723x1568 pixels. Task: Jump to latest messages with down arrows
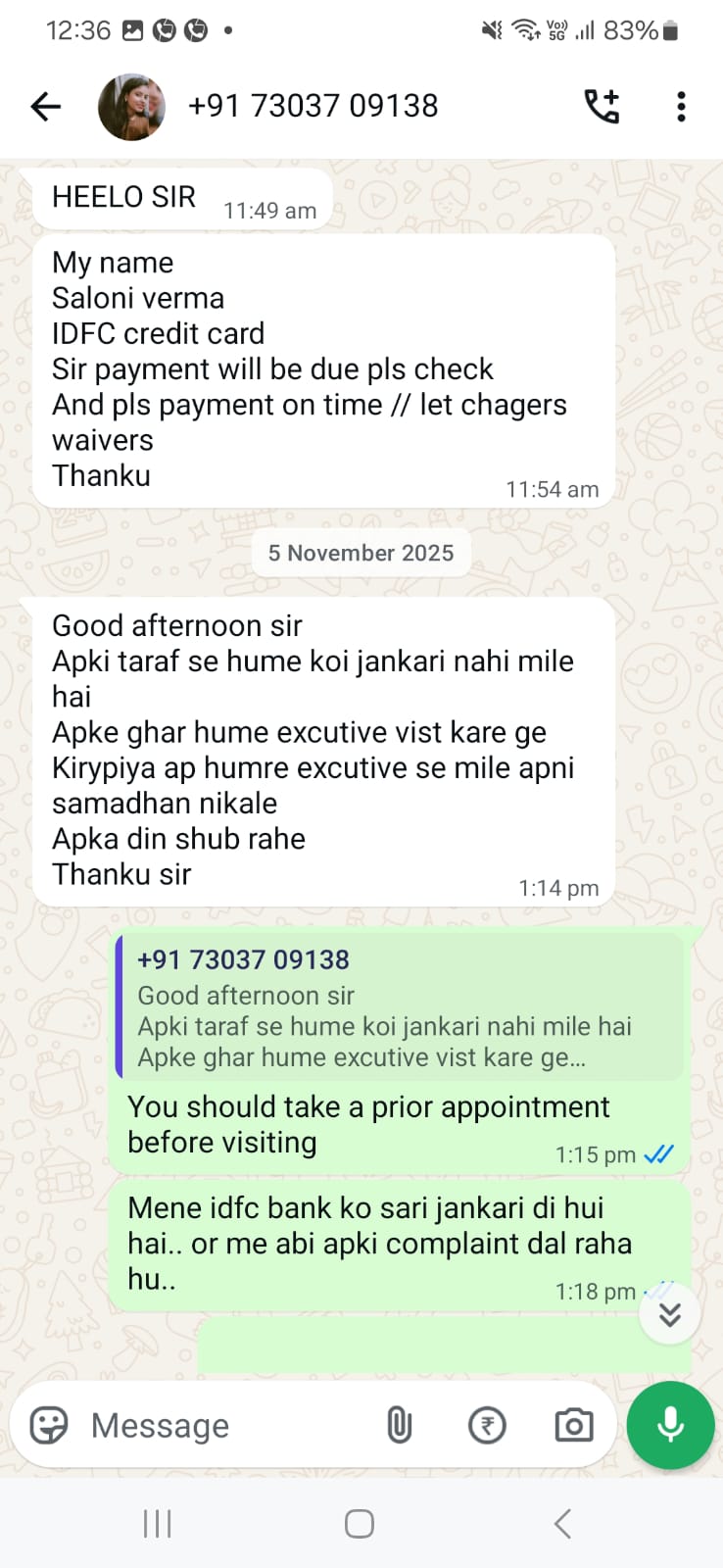[670, 1313]
